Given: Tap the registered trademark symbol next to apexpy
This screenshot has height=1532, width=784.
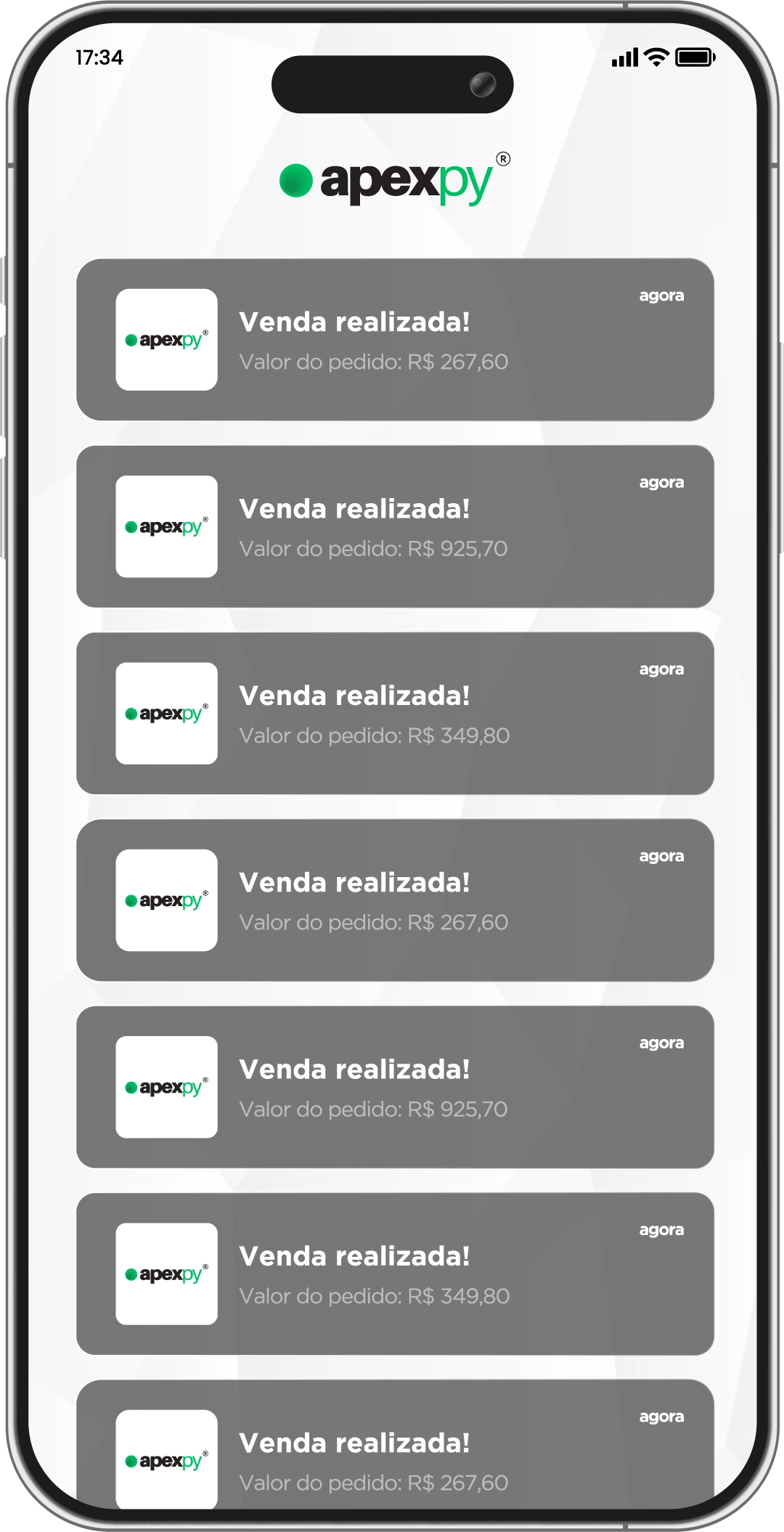Looking at the screenshot, I should coord(503,159).
